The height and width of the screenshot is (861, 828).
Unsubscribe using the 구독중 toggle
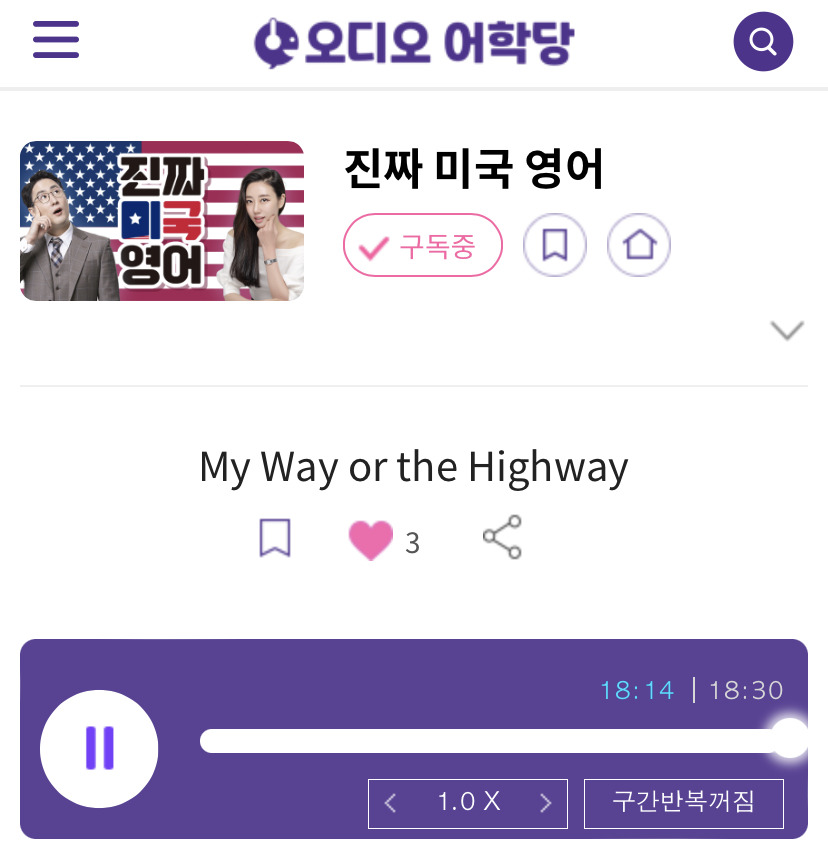pos(422,245)
